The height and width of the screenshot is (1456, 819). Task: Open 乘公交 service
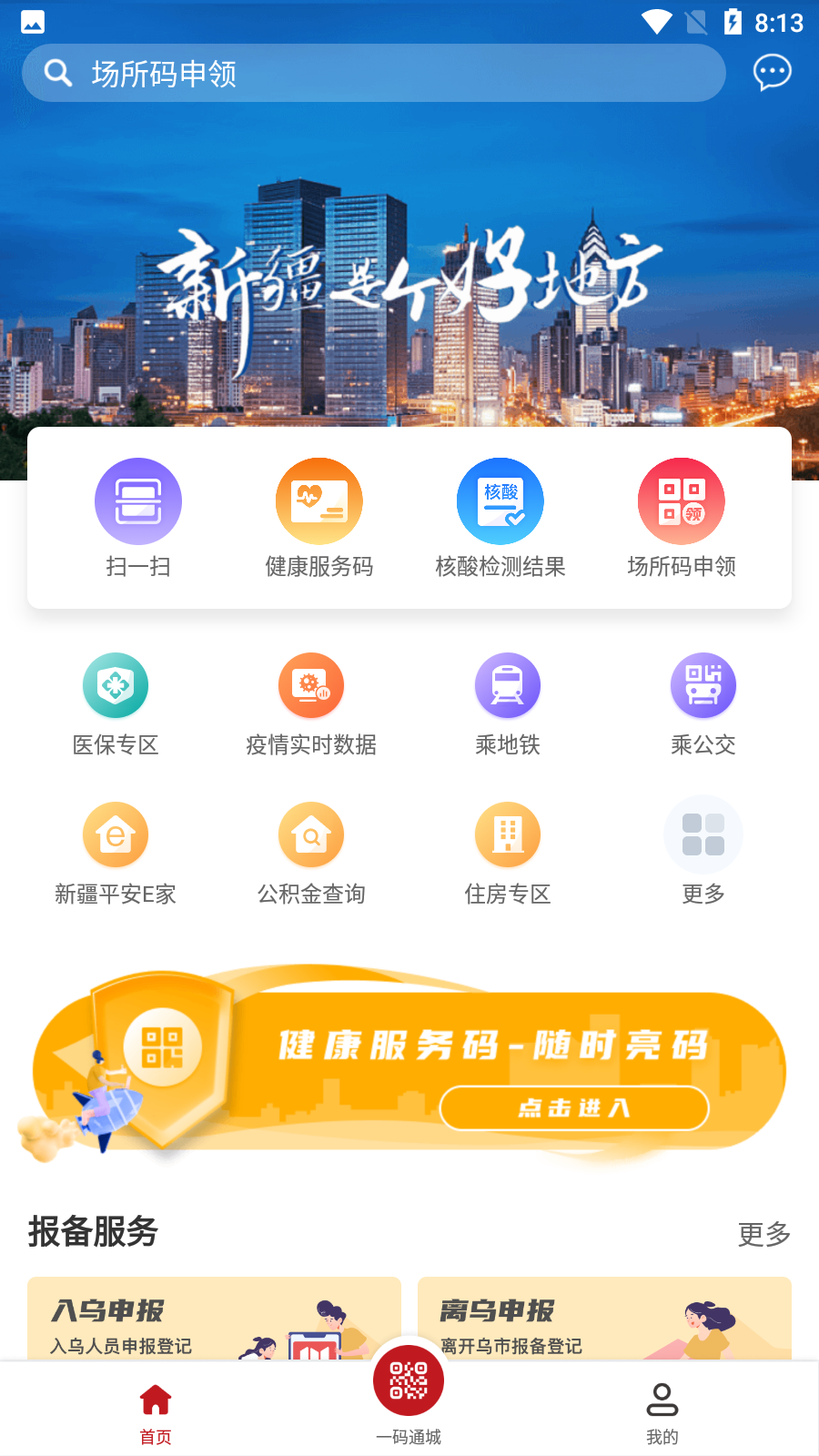pyautogui.click(x=703, y=686)
